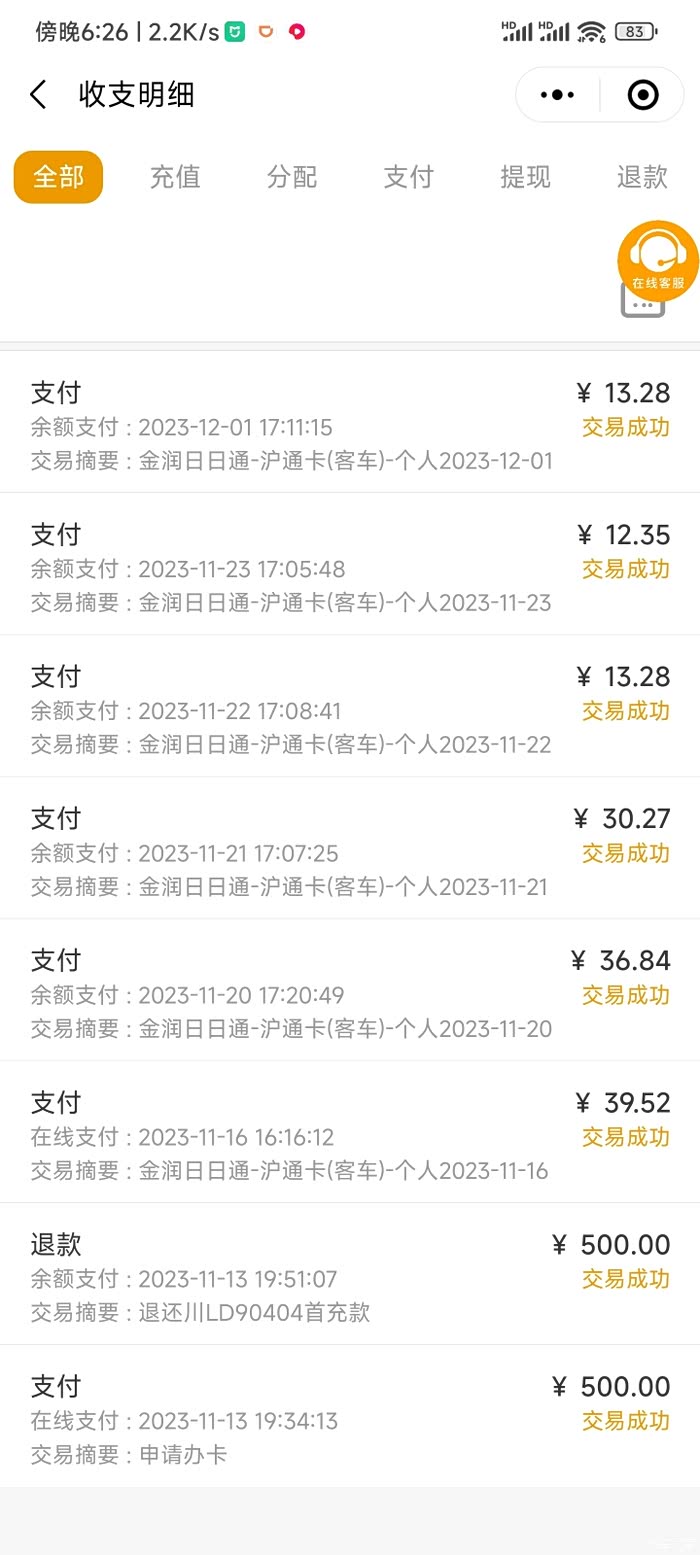Go back from 收支明细 page
Image resolution: width=700 pixels, height=1555 pixels.
click(x=38, y=95)
